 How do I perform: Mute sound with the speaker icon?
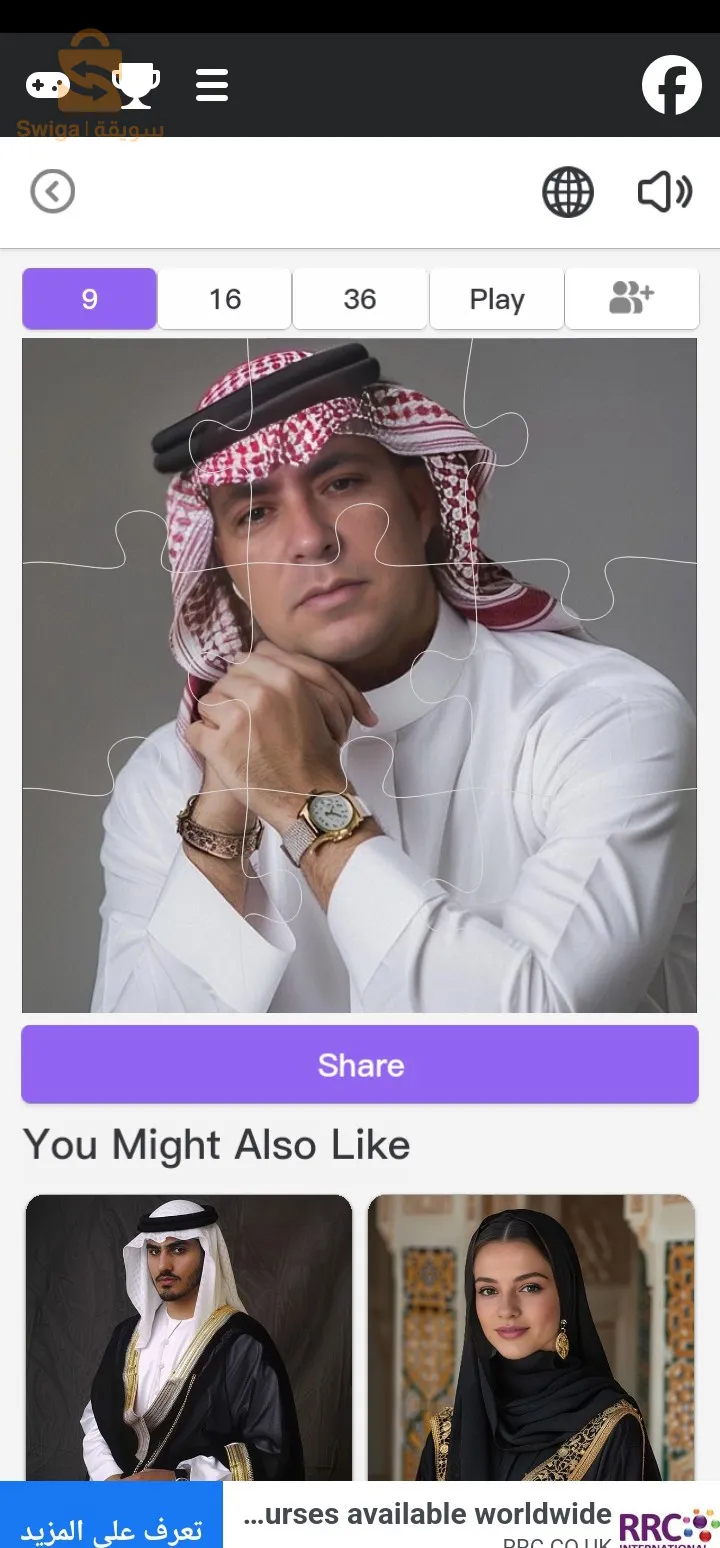[x=664, y=191]
